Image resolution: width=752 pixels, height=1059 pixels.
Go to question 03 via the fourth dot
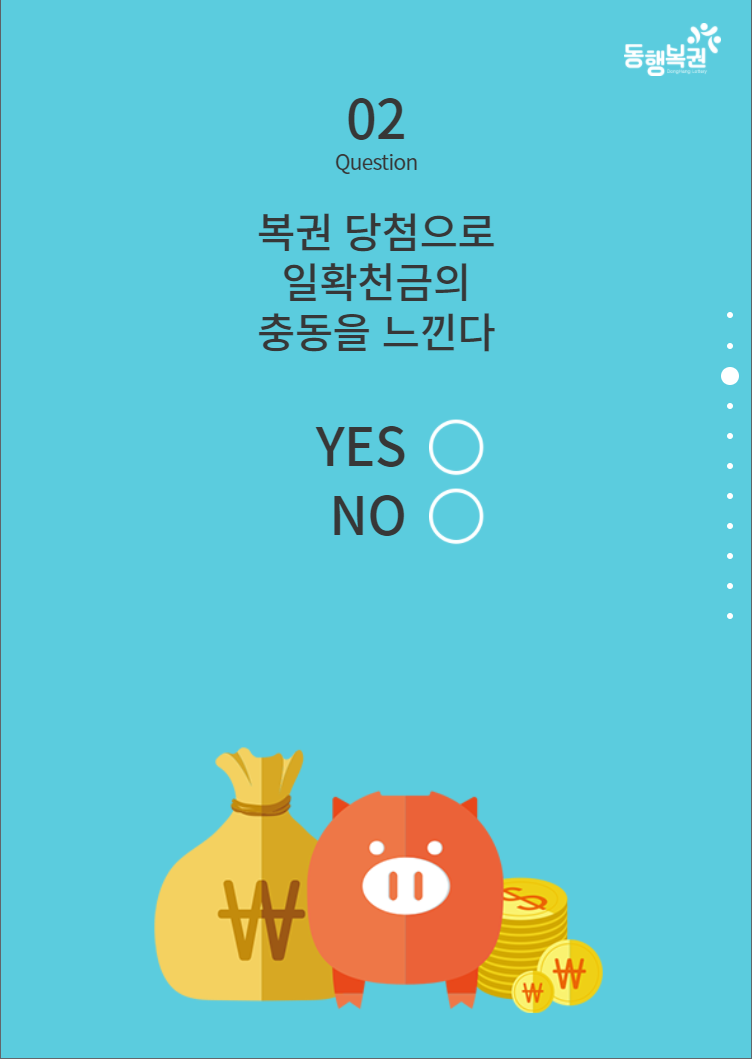730,406
